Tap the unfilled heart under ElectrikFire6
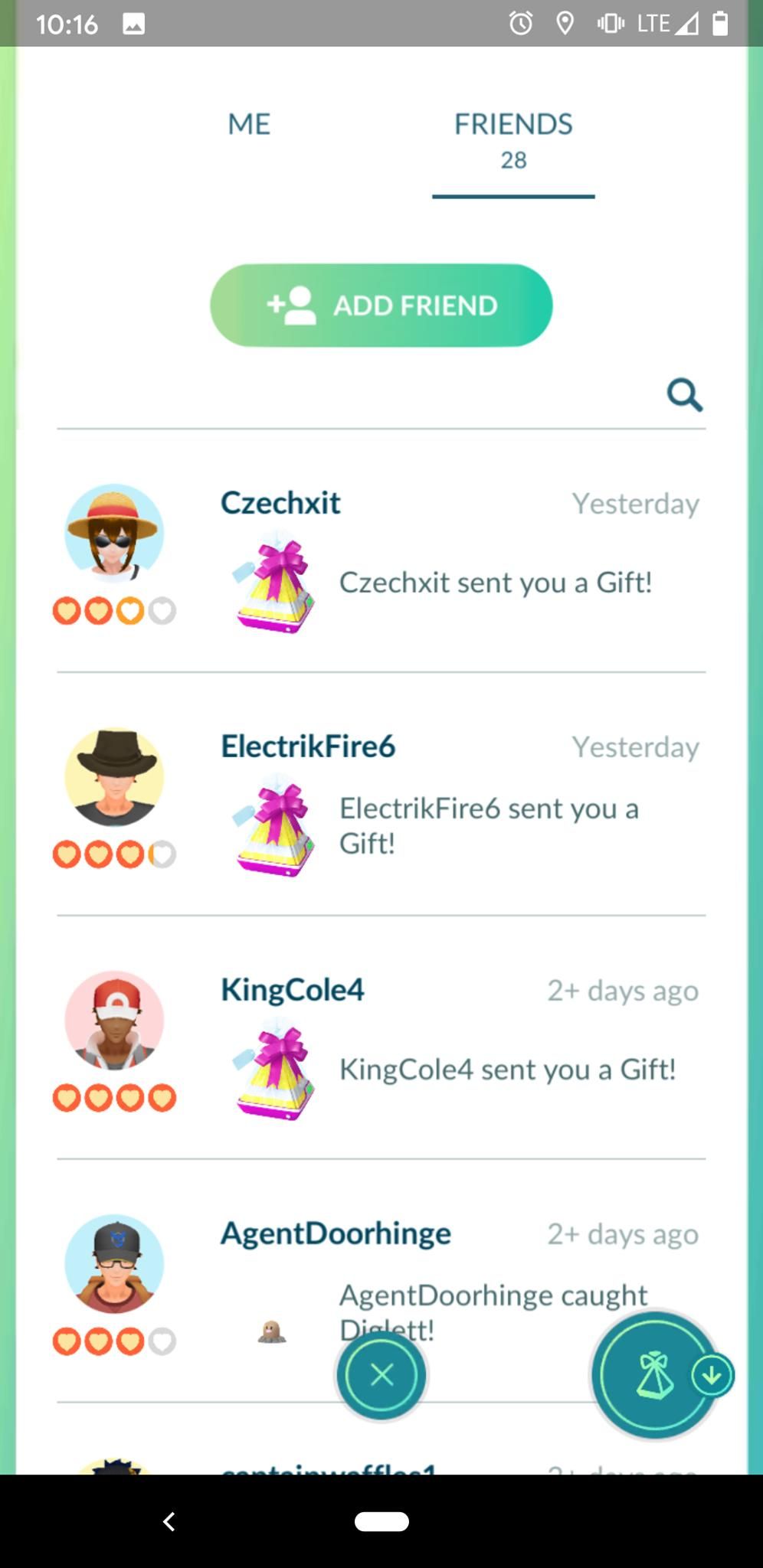The image size is (763, 1568). point(162,854)
